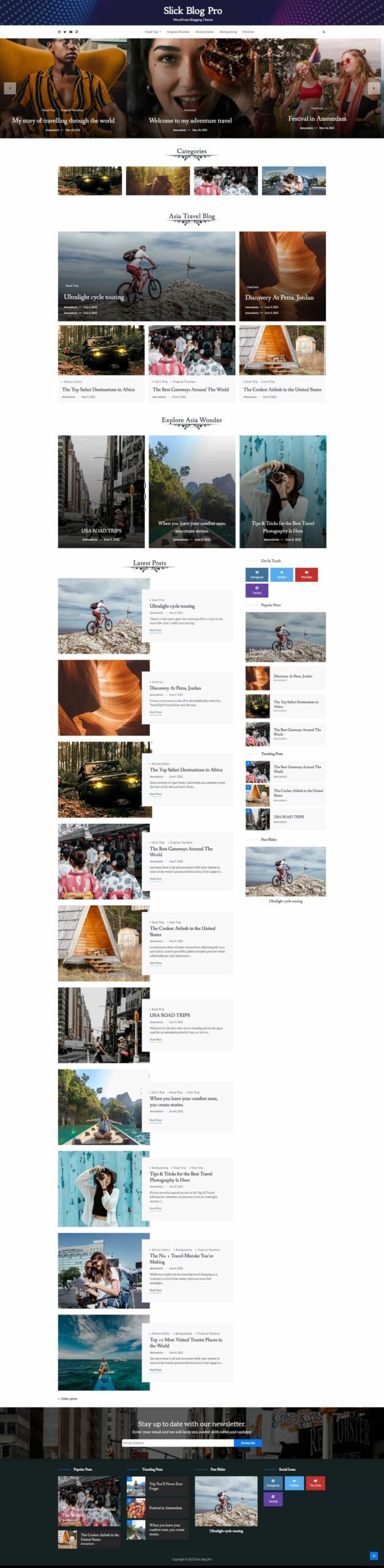
Task: Open the search icon in header
Action: click(x=323, y=32)
